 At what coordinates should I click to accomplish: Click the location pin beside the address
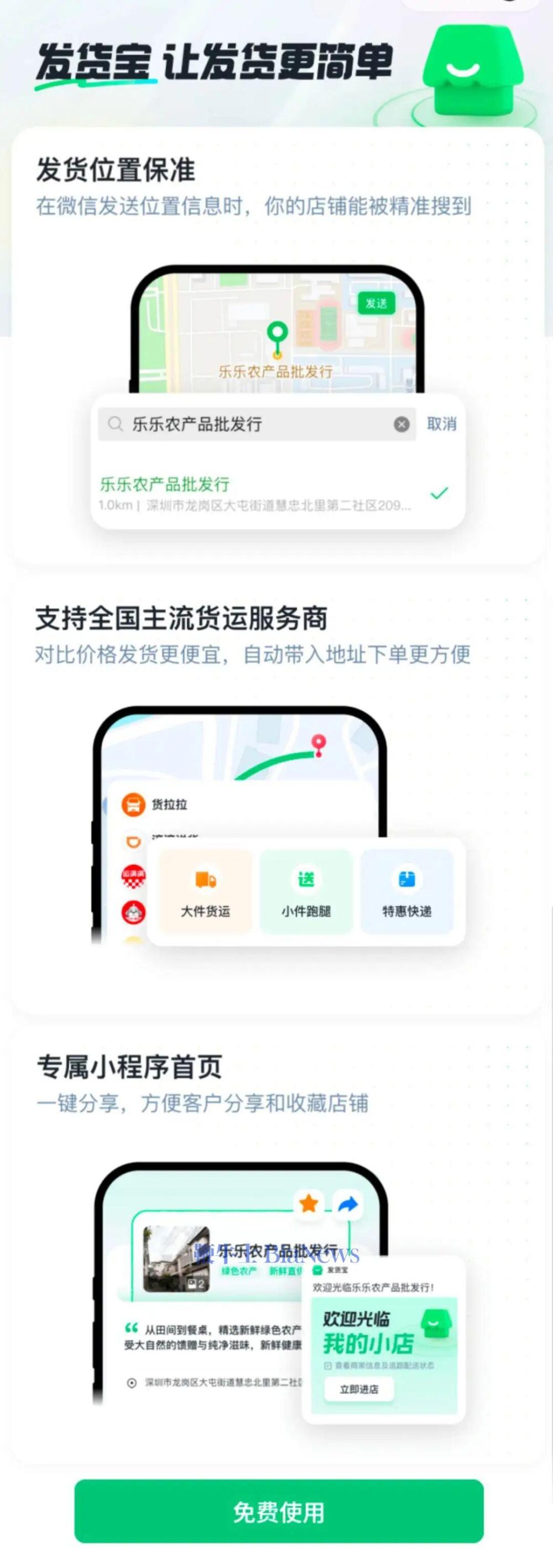[132, 1383]
